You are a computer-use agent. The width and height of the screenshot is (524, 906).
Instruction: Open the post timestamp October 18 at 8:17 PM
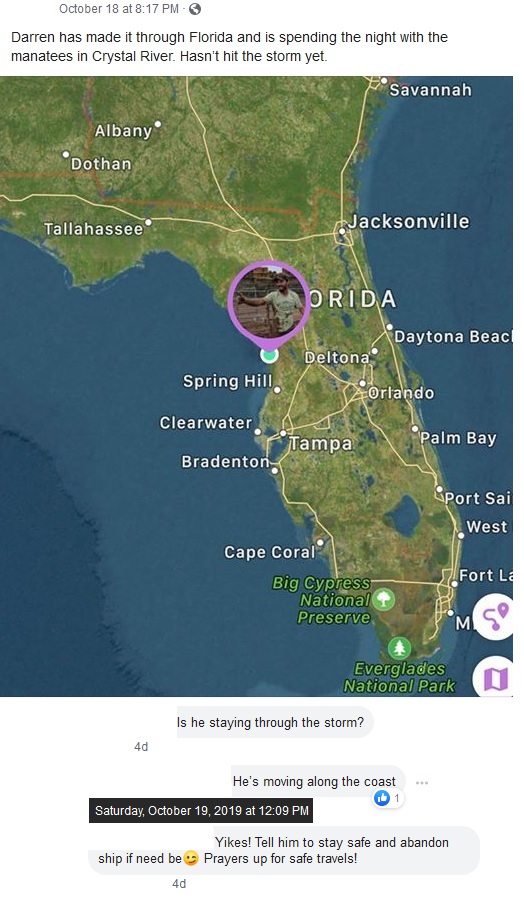click(x=118, y=9)
